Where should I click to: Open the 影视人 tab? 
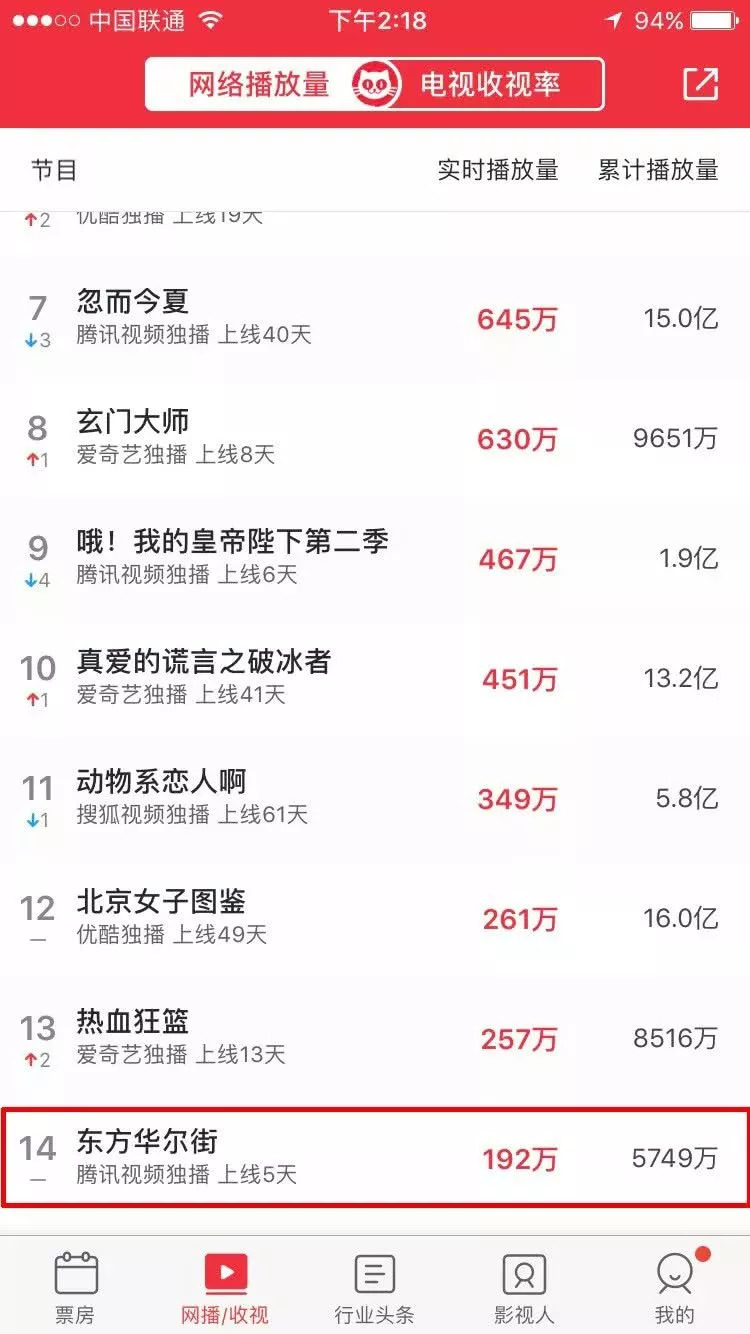click(524, 1288)
